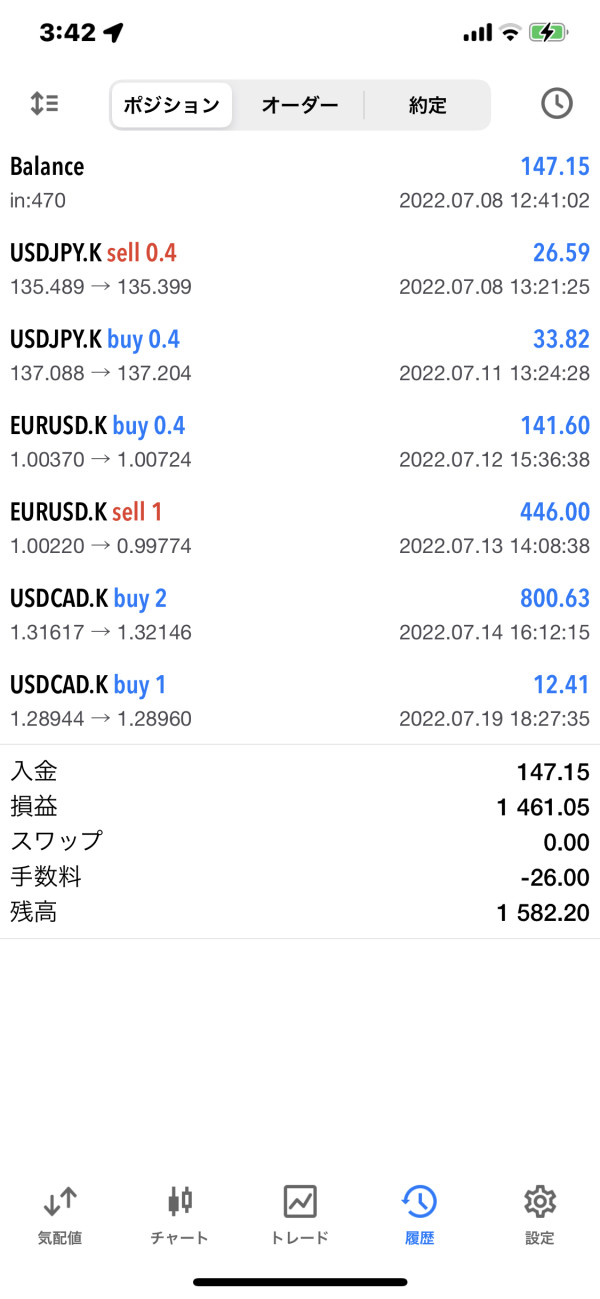Switch to the オーダー segment
The width and height of the screenshot is (600, 1299).
click(x=299, y=105)
